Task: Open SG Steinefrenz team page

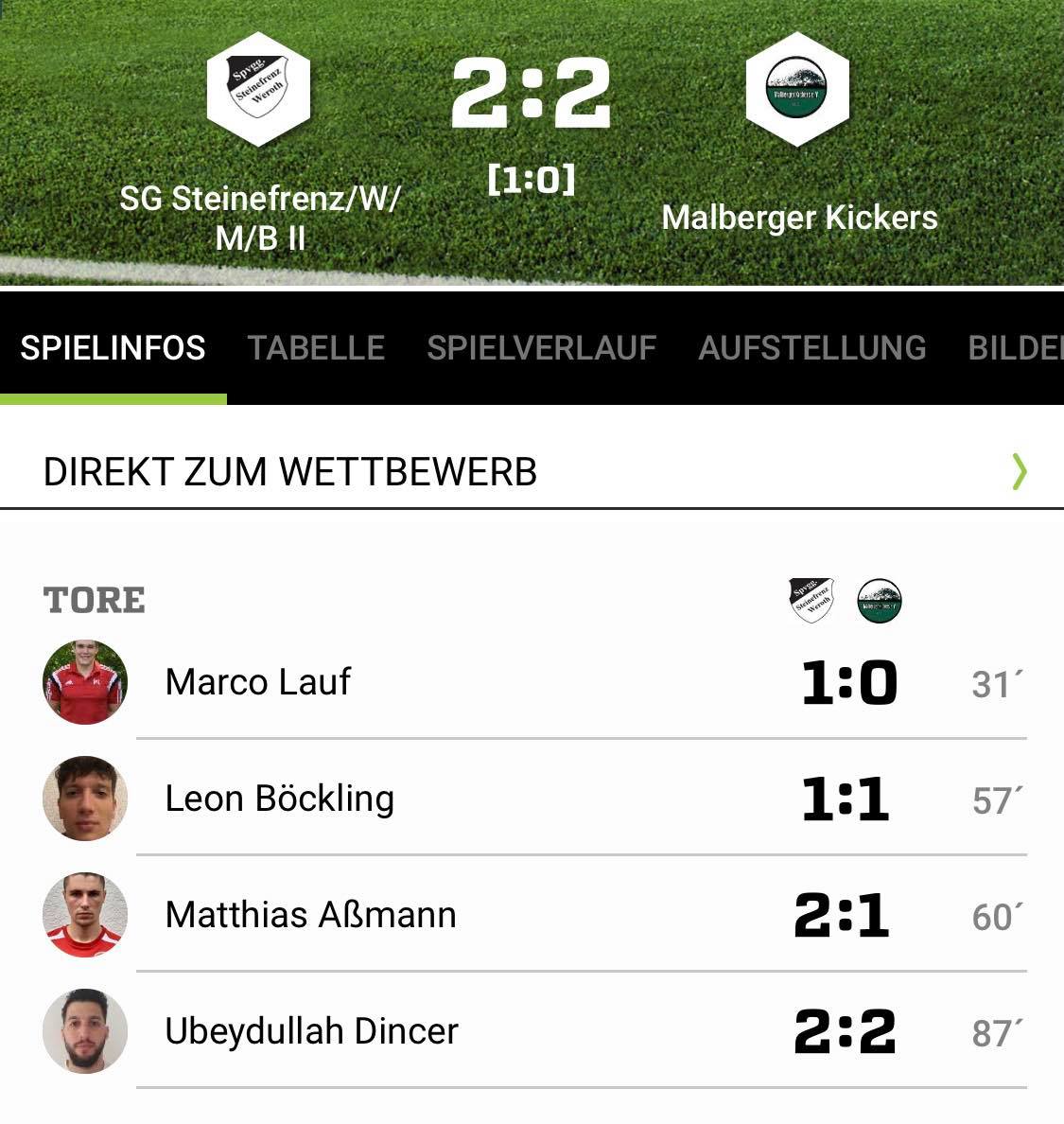Action: tap(259, 91)
